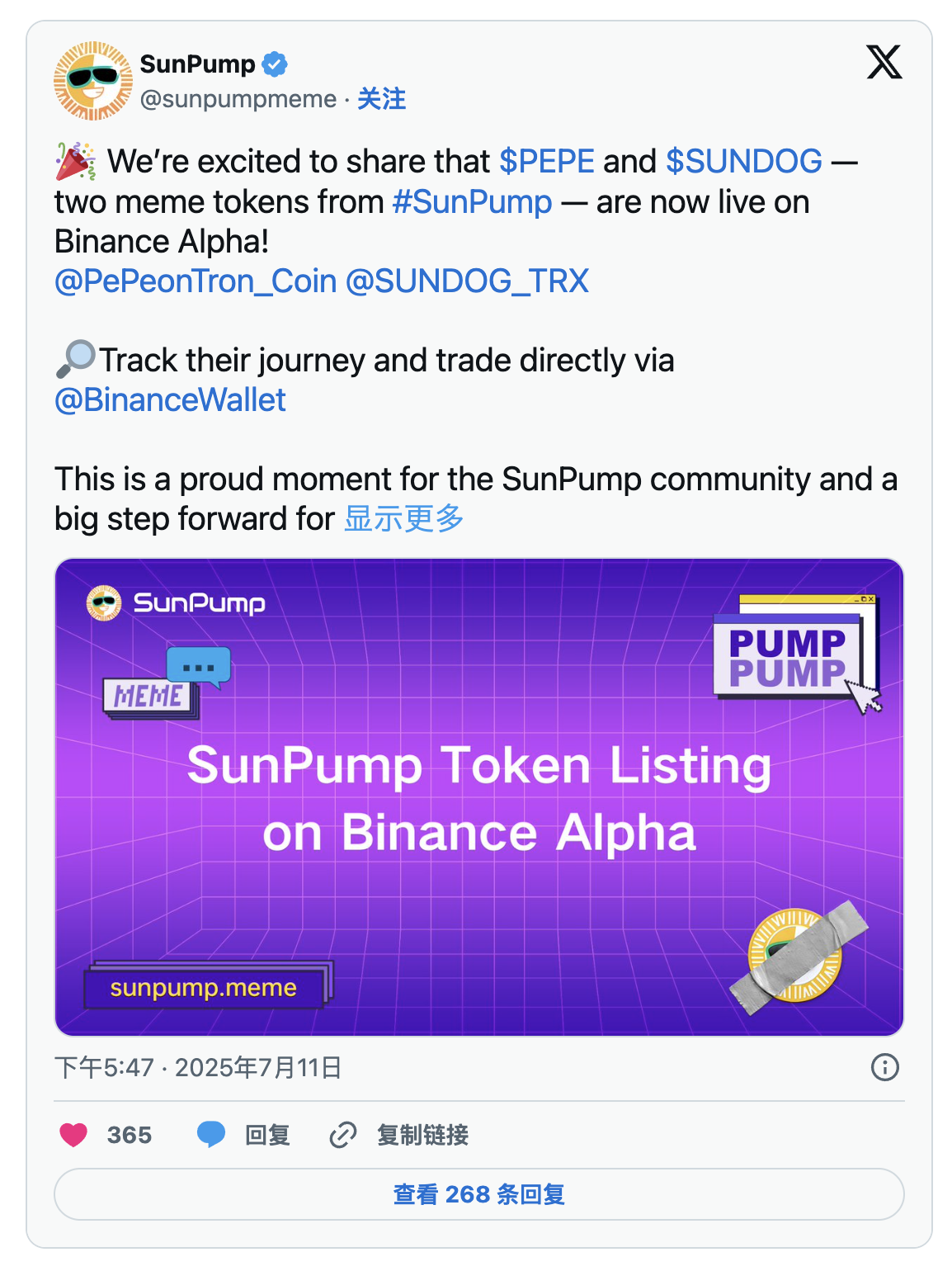The height and width of the screenshot is (1271, 952).
Task: Open the $SUNDOG cashtag
Action: [743, 162]
